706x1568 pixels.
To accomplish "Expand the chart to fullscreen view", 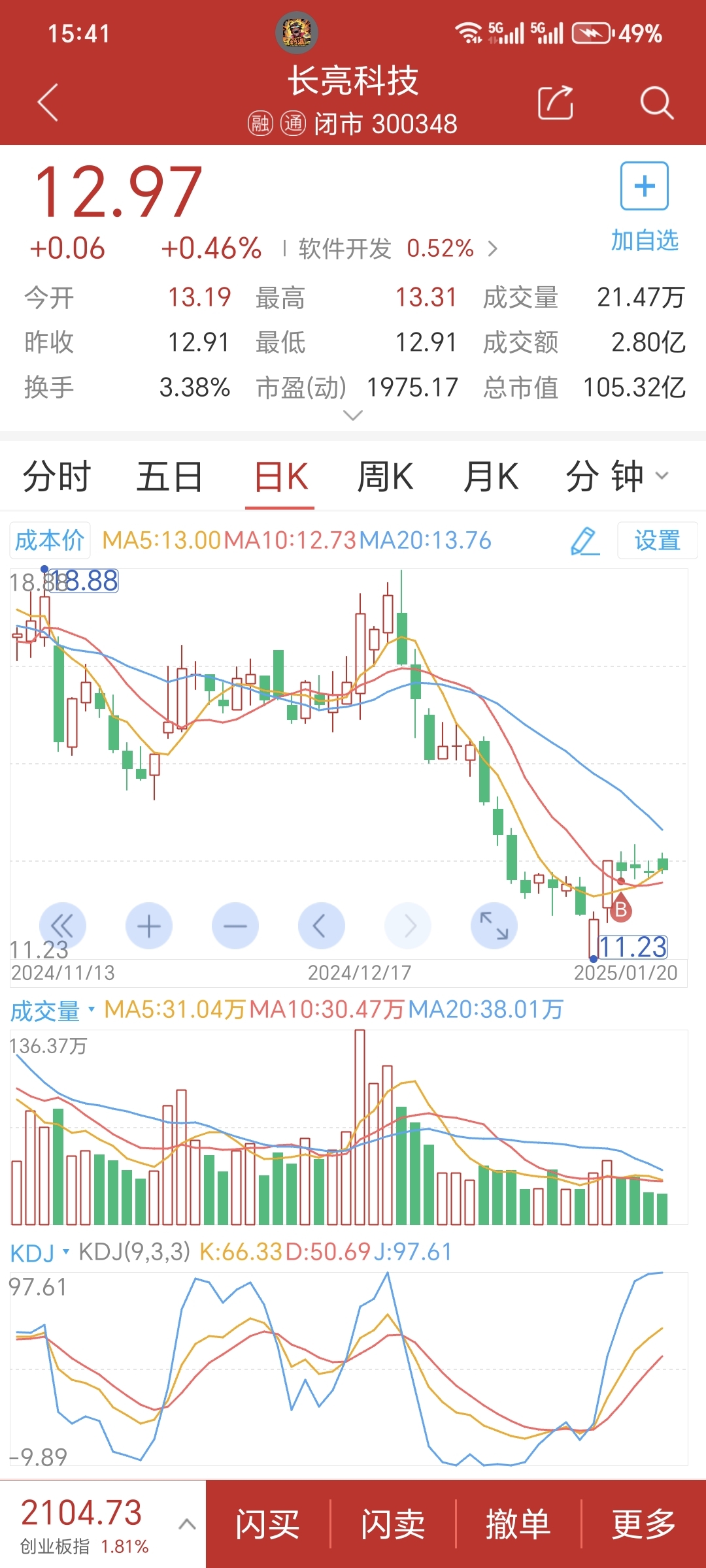I will (x=494, y=925).
